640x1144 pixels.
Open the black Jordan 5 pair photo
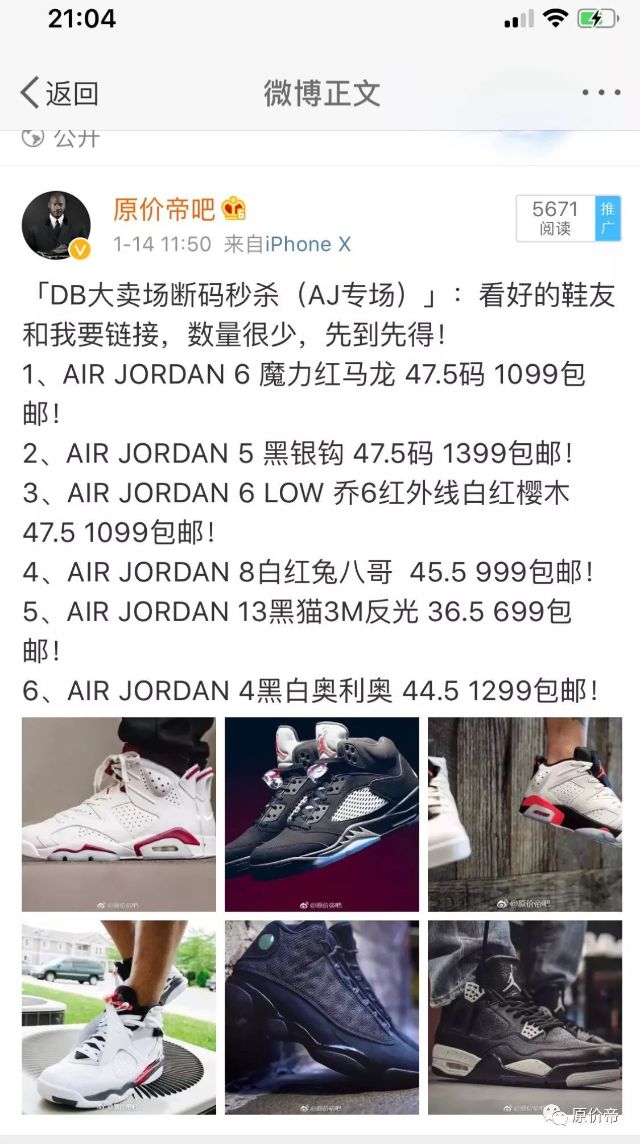(321, 814)
